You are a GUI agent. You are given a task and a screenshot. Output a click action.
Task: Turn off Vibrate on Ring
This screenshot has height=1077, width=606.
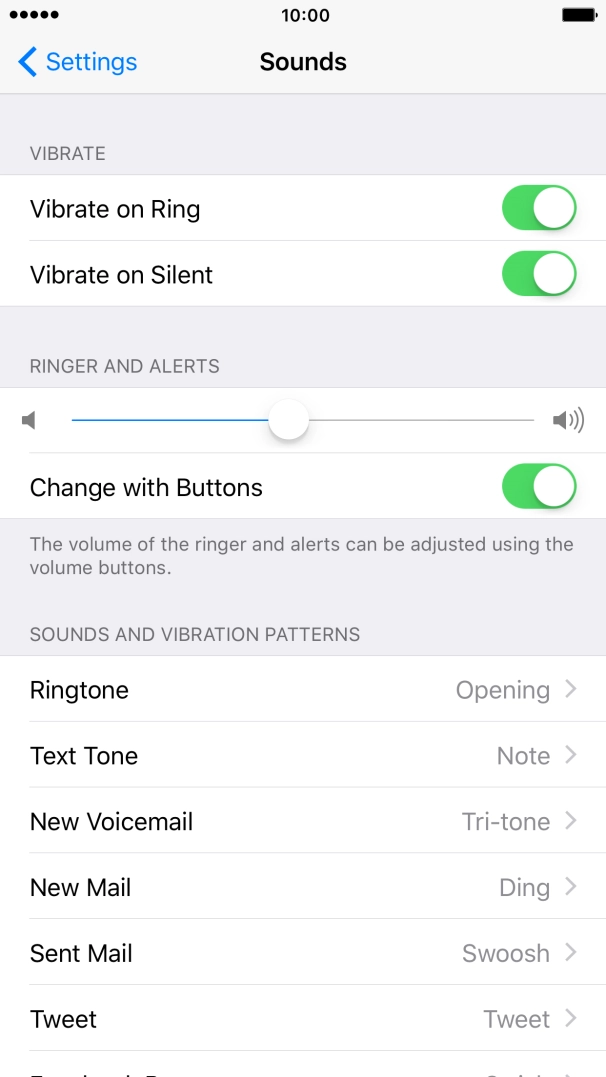pyautogui.click(x=538, y=209)
